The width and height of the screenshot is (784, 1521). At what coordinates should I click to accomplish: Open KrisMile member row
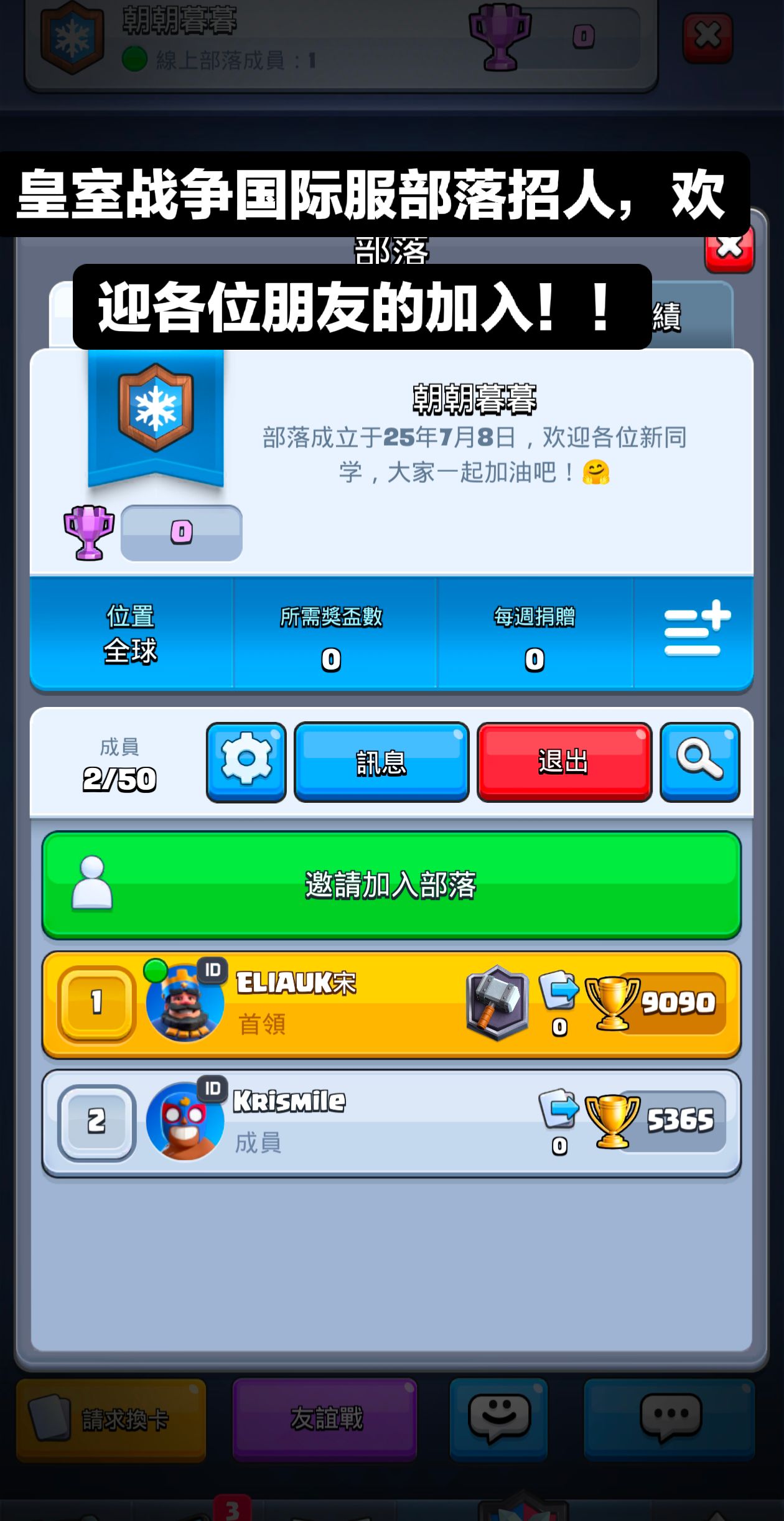coord(391,1123)
